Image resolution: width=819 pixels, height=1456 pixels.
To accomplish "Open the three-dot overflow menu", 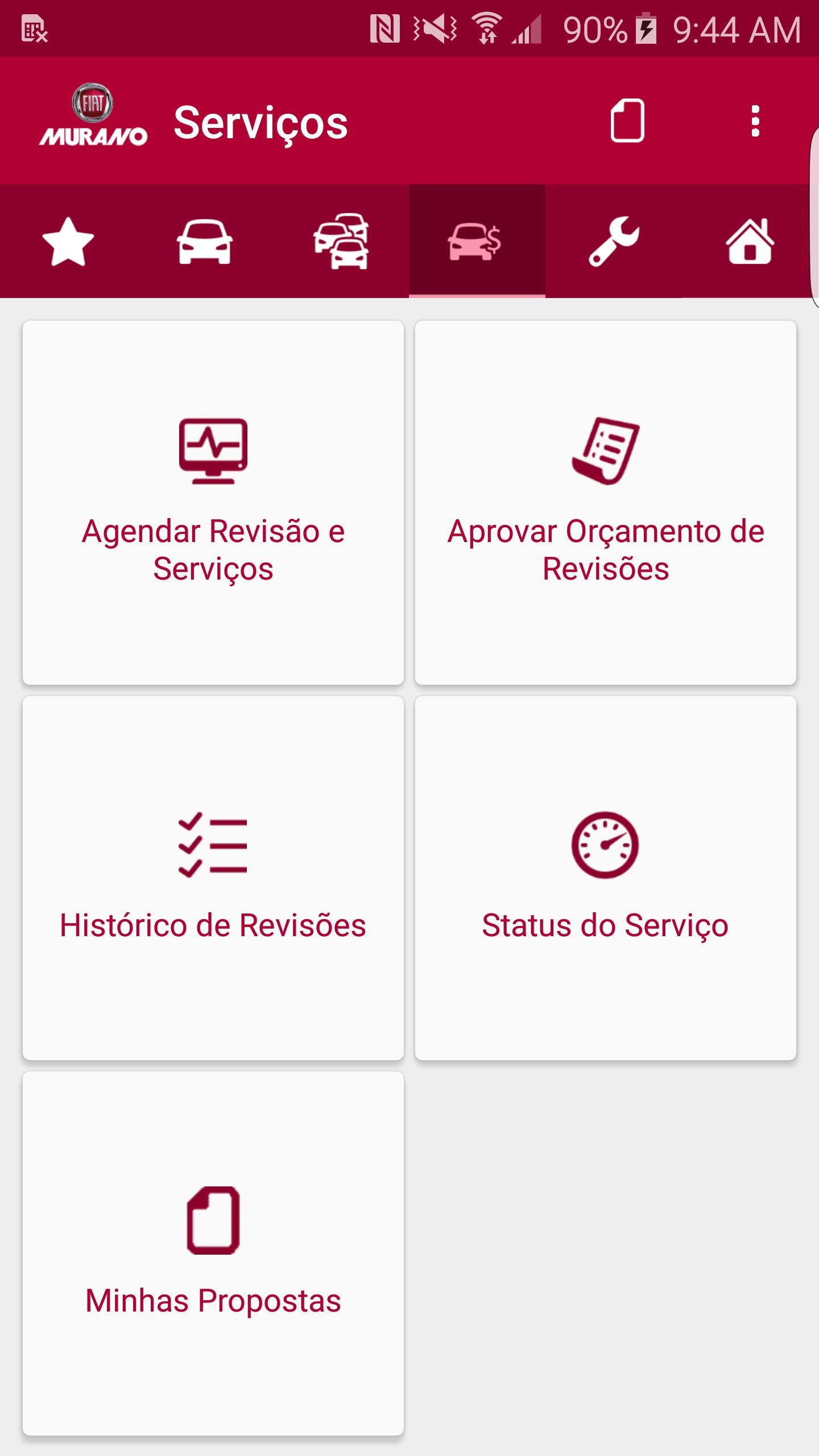I will pyautogui.click(x=755, y=121).
